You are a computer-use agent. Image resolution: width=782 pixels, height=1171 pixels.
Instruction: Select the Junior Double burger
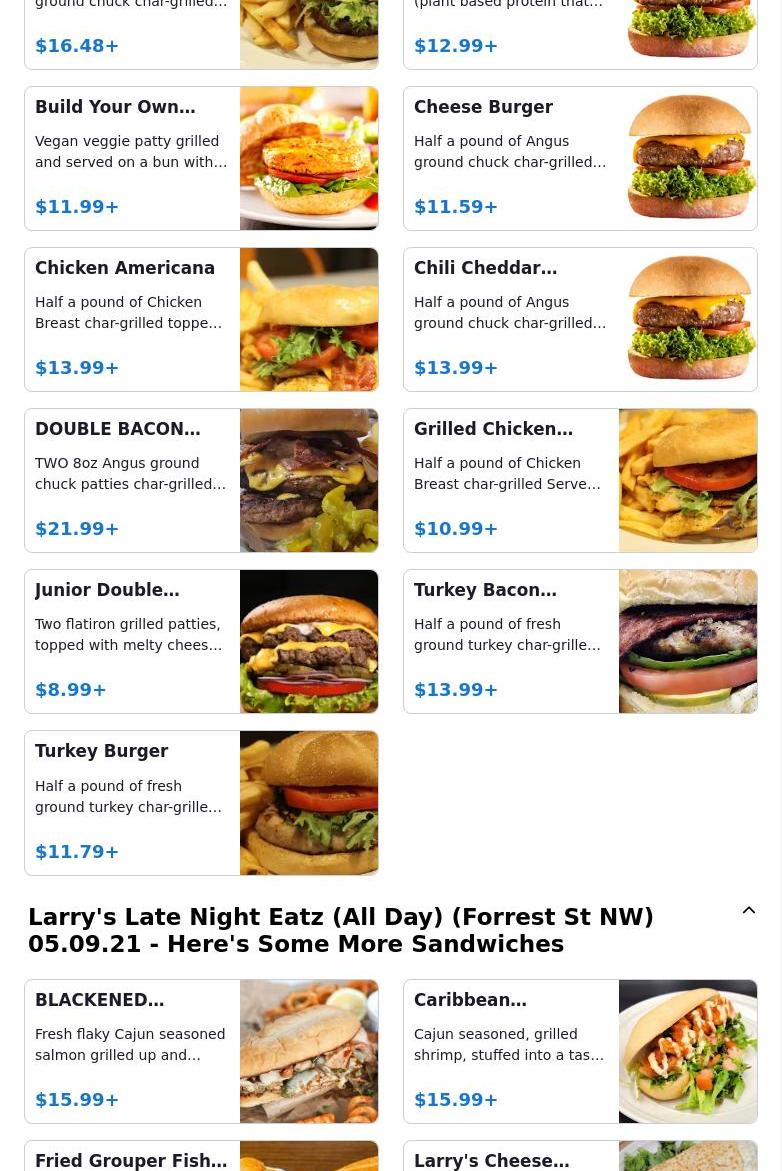[201, 641]
